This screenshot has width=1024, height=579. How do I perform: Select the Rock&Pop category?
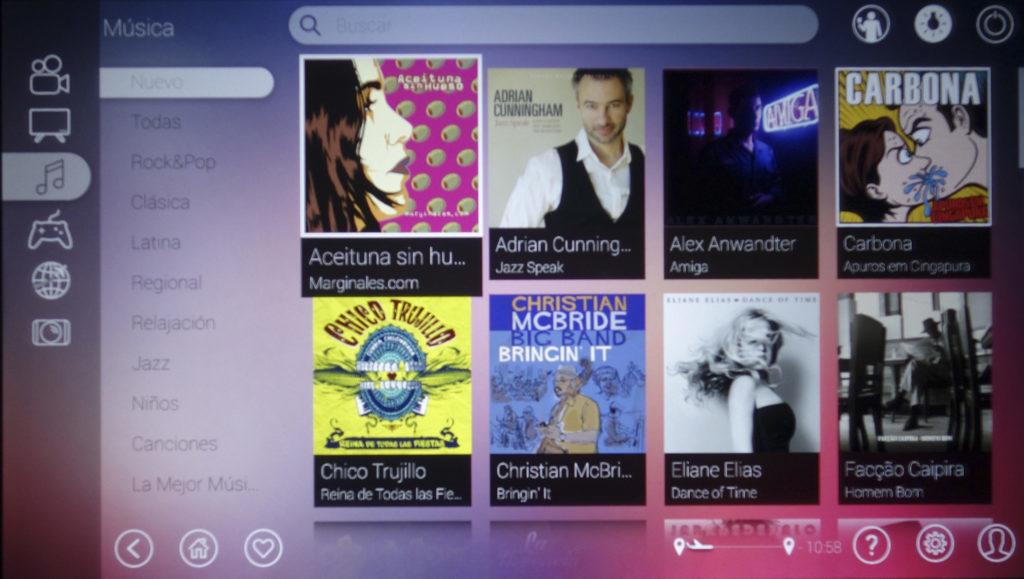(x=173, y=162)
